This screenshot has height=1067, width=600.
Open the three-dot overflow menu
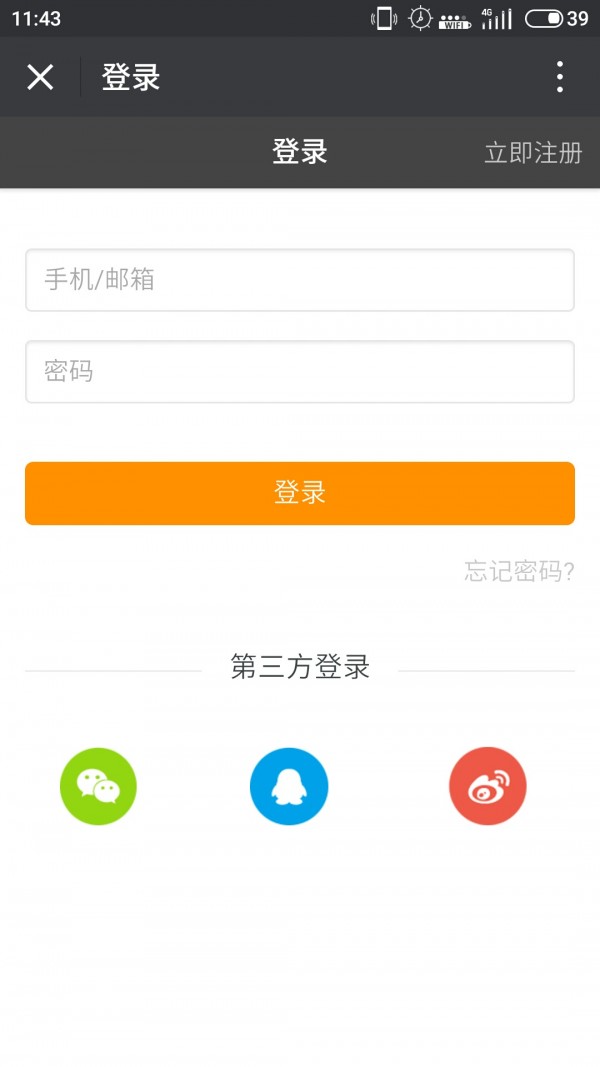(x=559, y=77)
